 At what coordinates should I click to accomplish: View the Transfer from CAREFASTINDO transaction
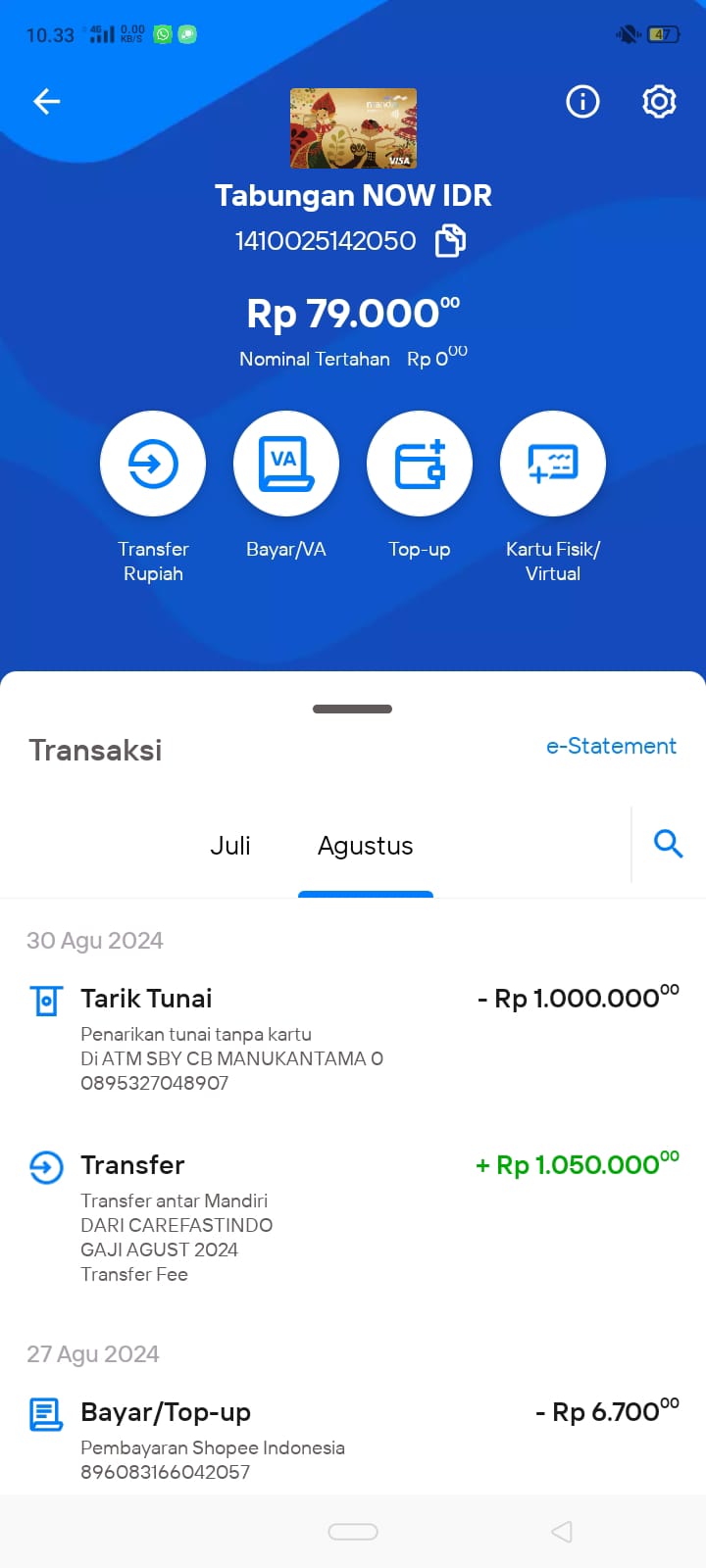coord(353,1218)
